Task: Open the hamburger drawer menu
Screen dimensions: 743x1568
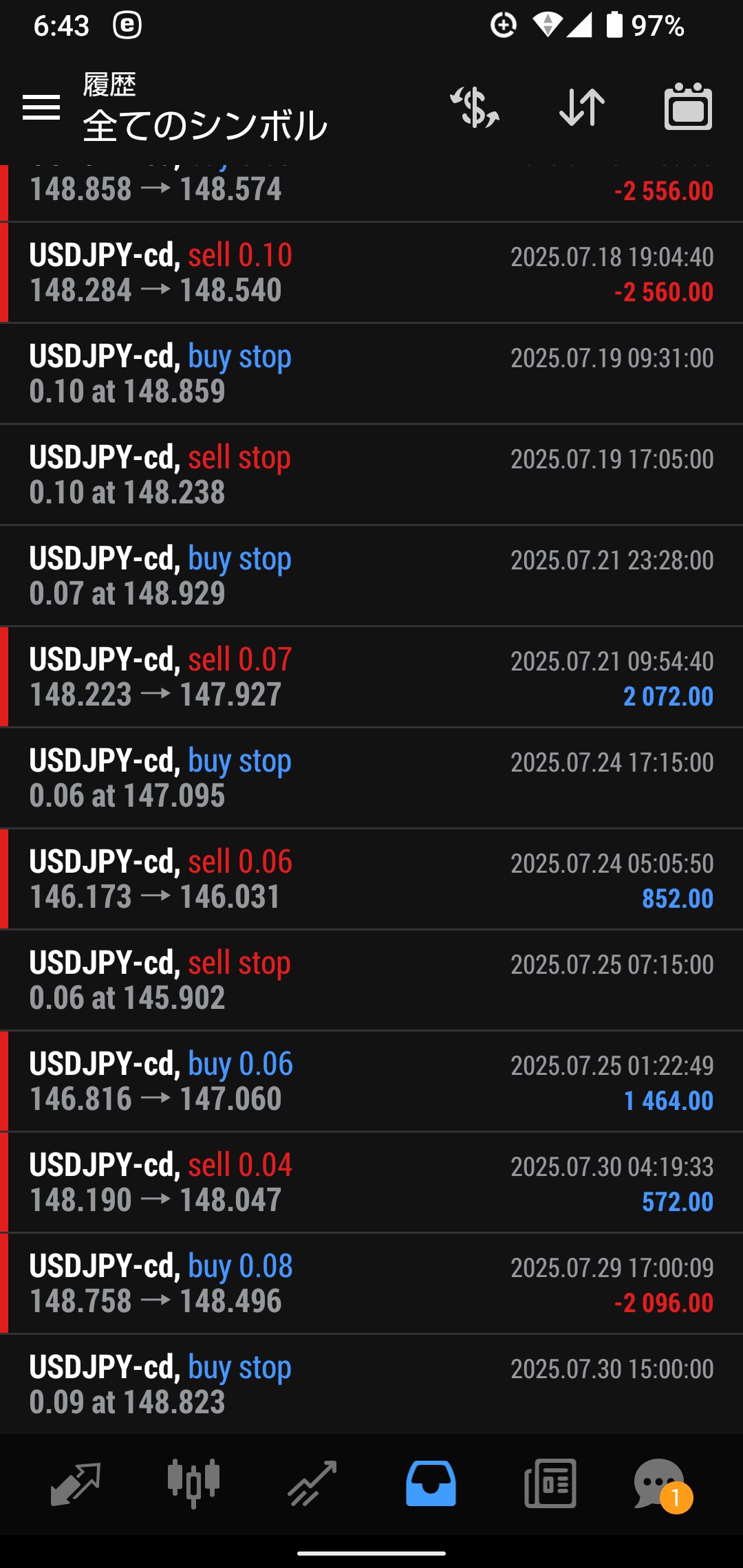Action: click(x=41, y=107)
